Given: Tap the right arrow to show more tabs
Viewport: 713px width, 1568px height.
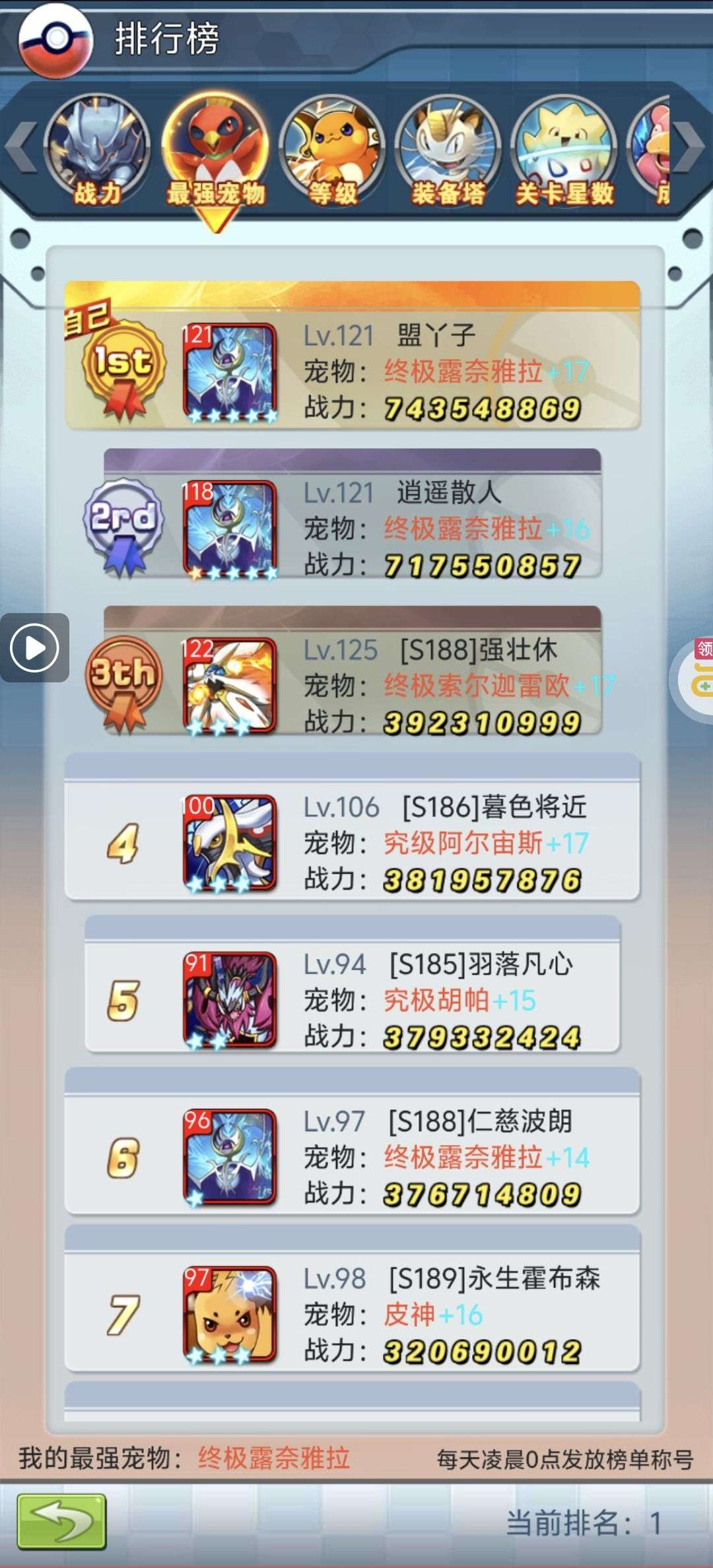Looking at the screenshot, I should coord(690,147).
